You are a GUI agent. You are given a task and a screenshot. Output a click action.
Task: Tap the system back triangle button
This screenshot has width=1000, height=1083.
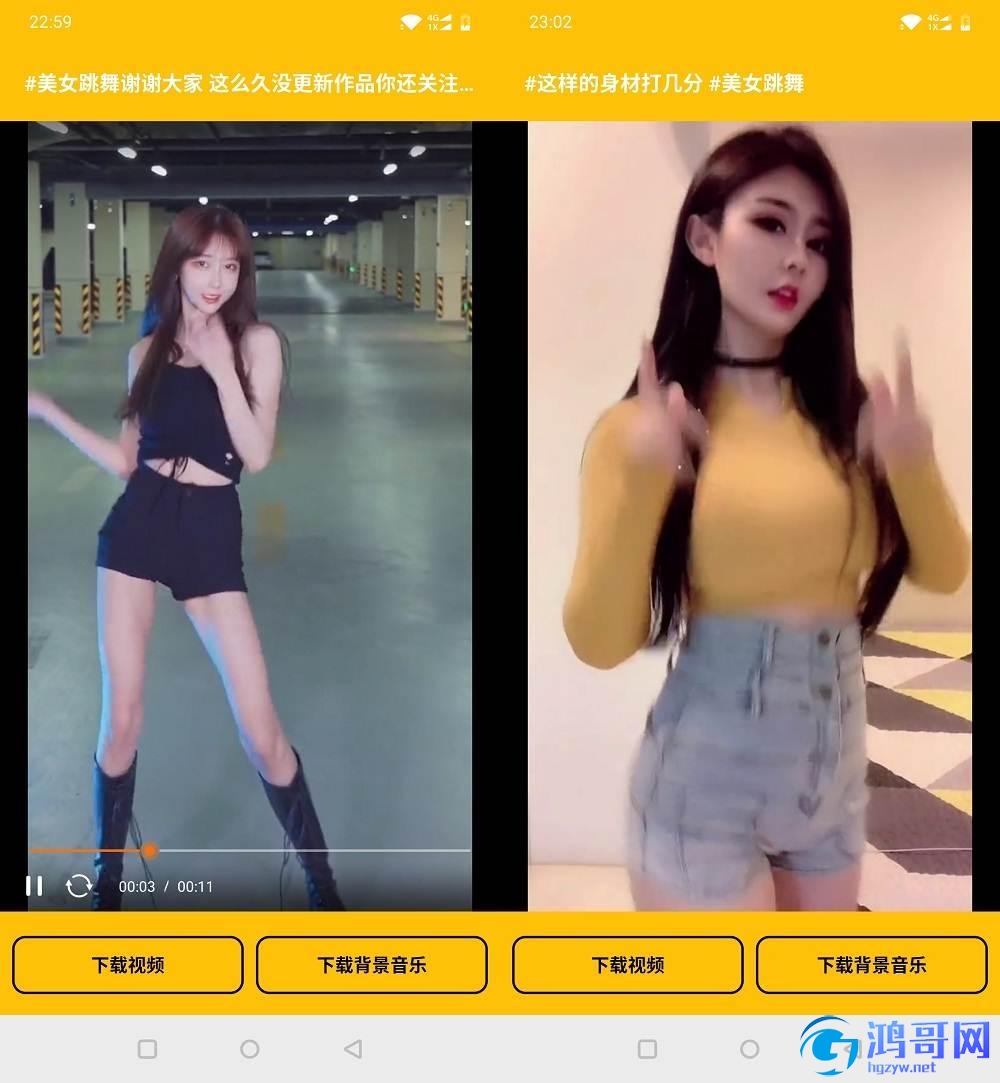pos(352,1049)
